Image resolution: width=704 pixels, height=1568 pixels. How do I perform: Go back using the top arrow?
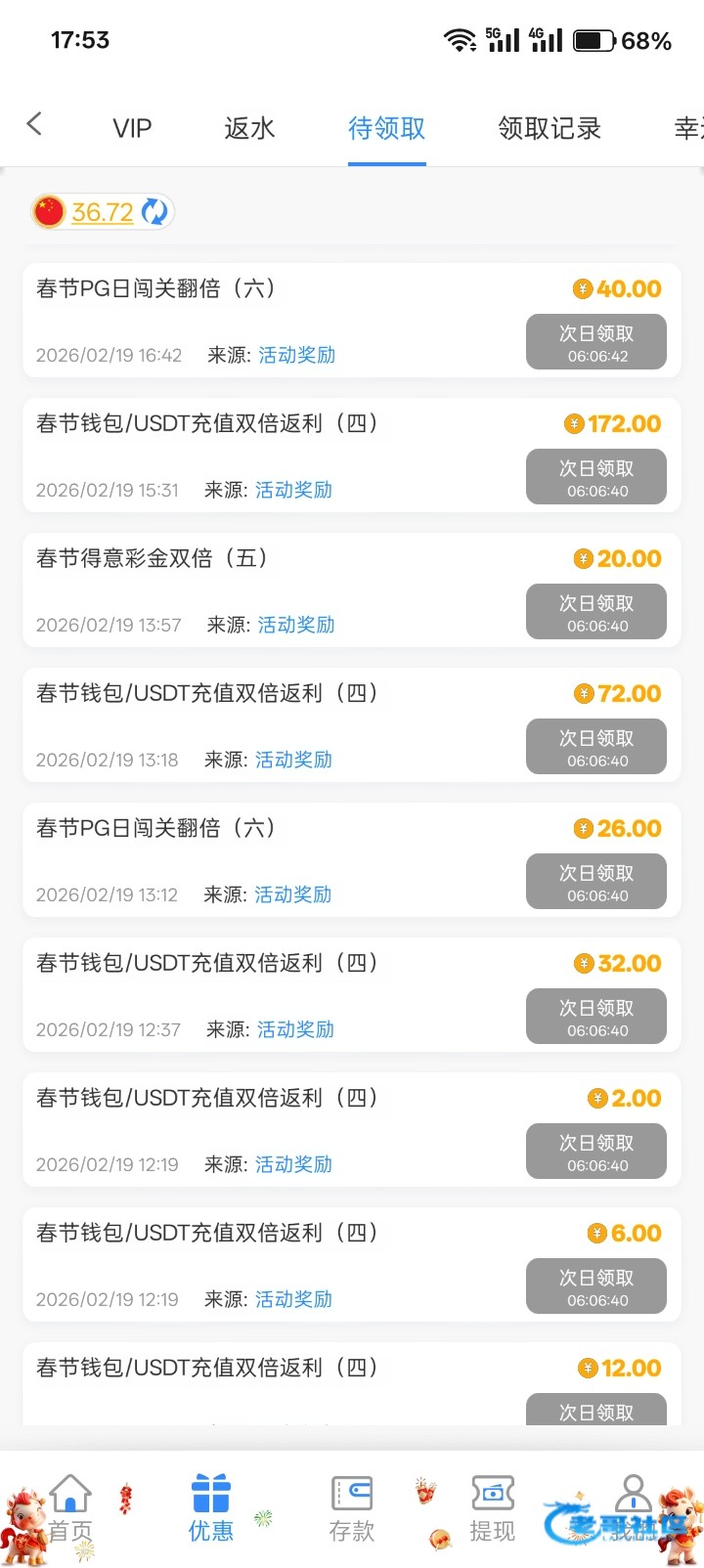pyautogui.click(x=34, y=124)
